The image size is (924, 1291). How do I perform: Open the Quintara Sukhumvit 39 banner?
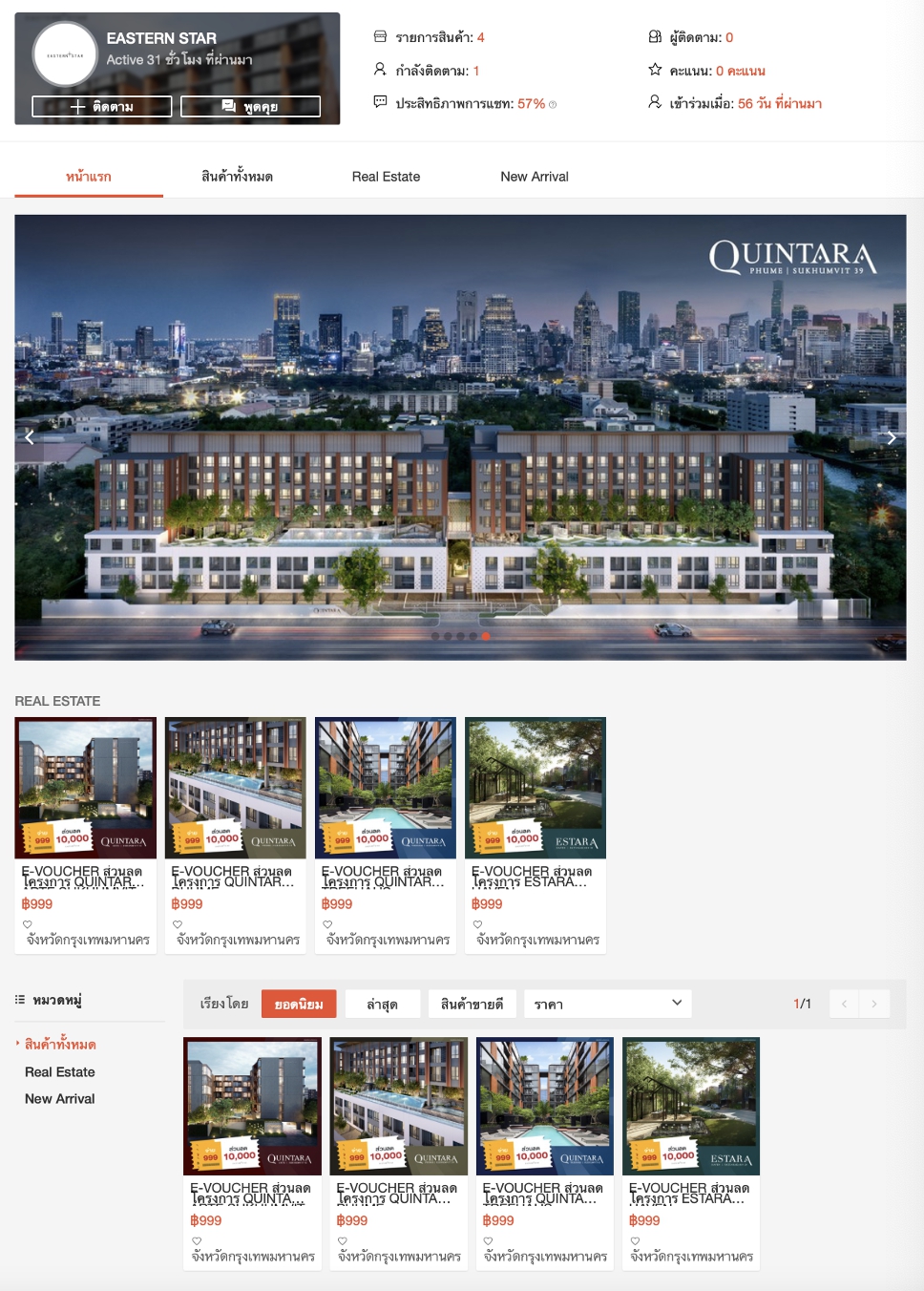tap(460, 437)
